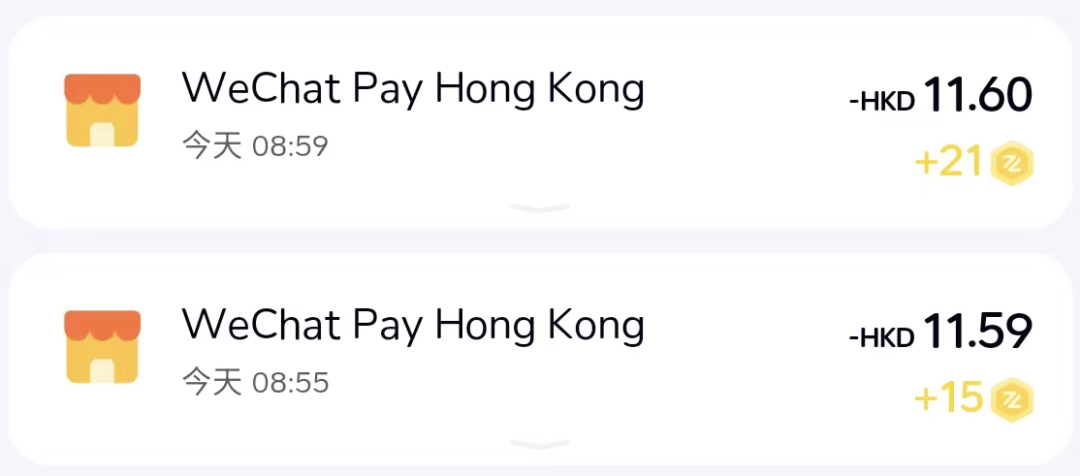Expand details of the 08:59 transaction
Image resolution: width=1080 pixels, height=476 pixels.
coord(539,208)
